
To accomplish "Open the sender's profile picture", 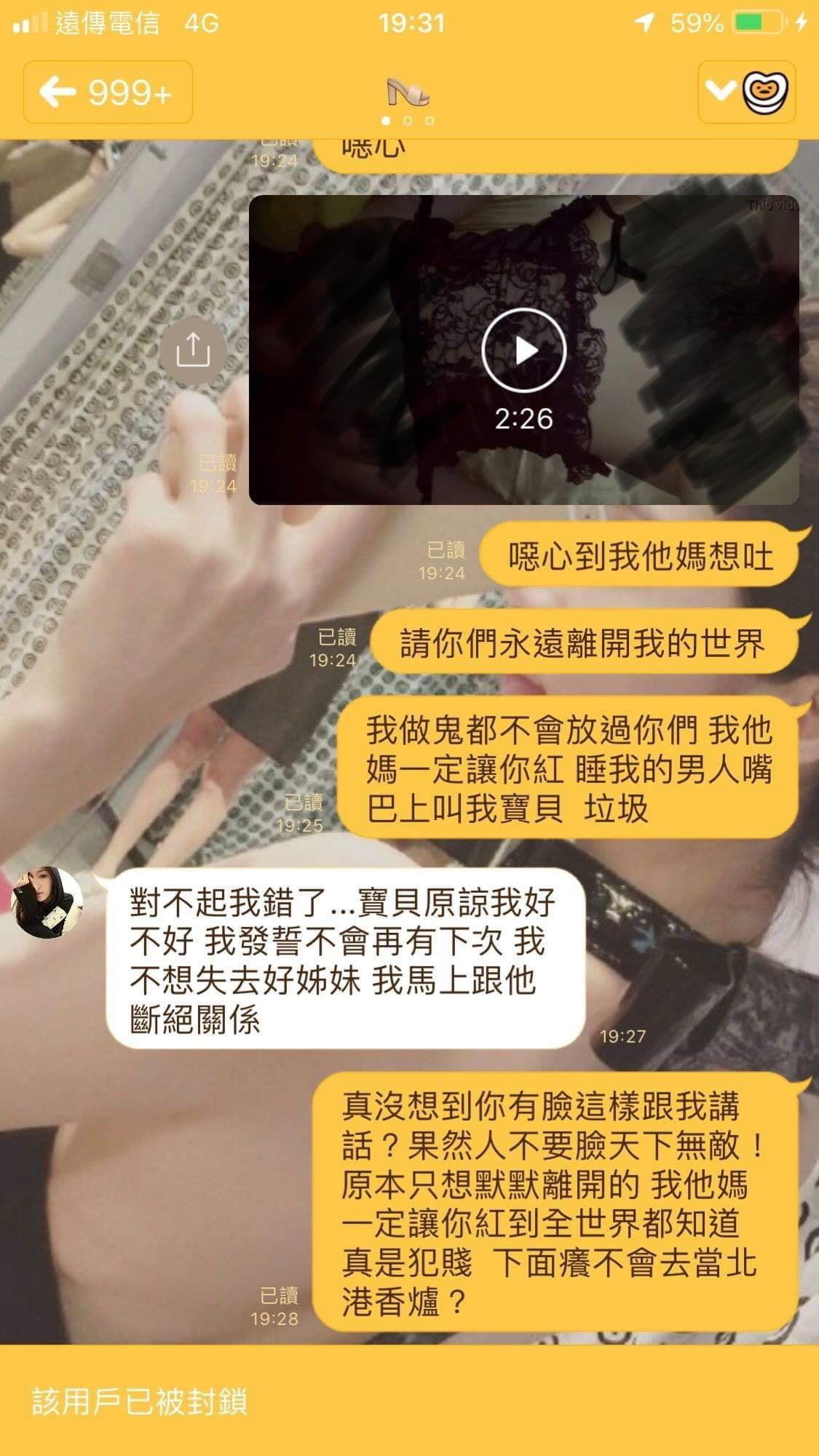I will click(x=47, y=902).
